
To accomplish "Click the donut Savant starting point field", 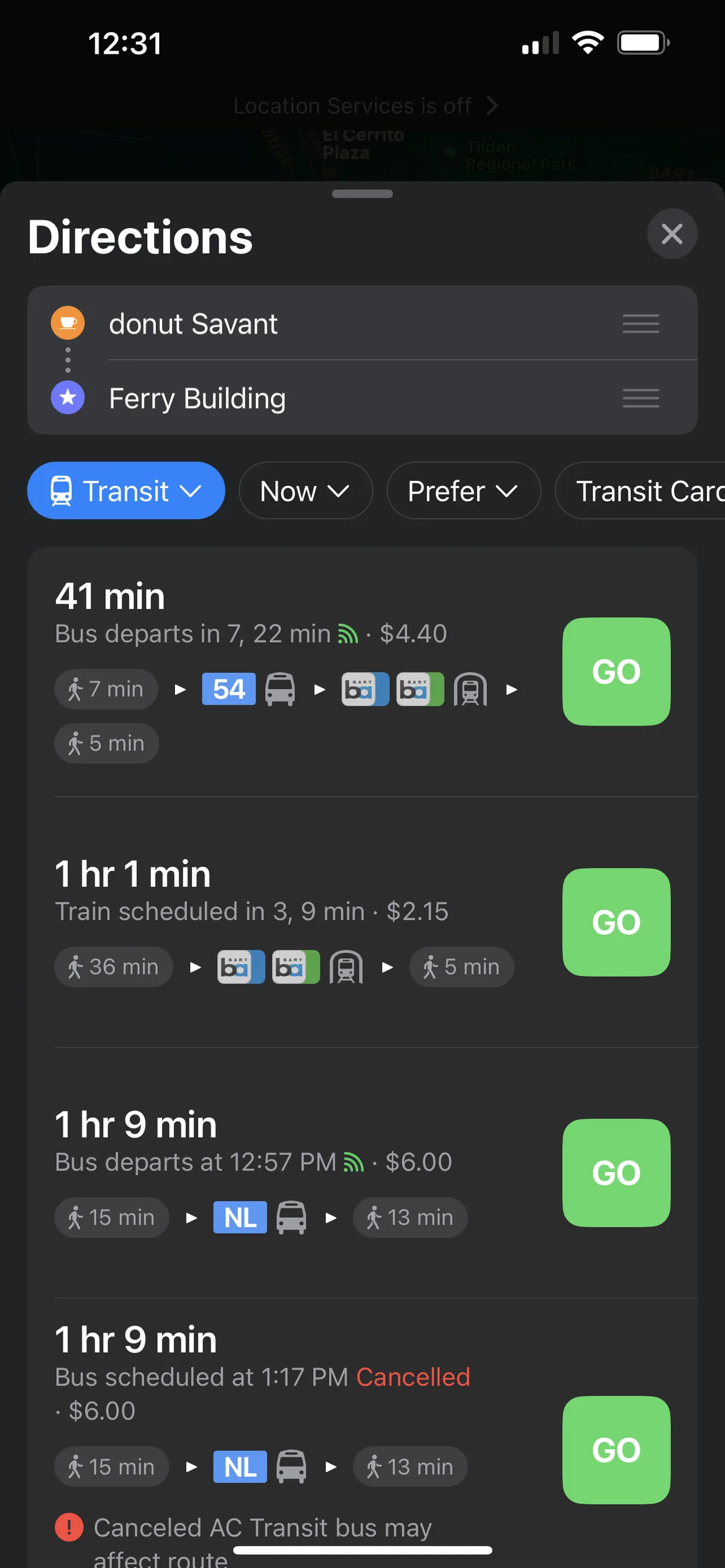I will click(304, 323).
